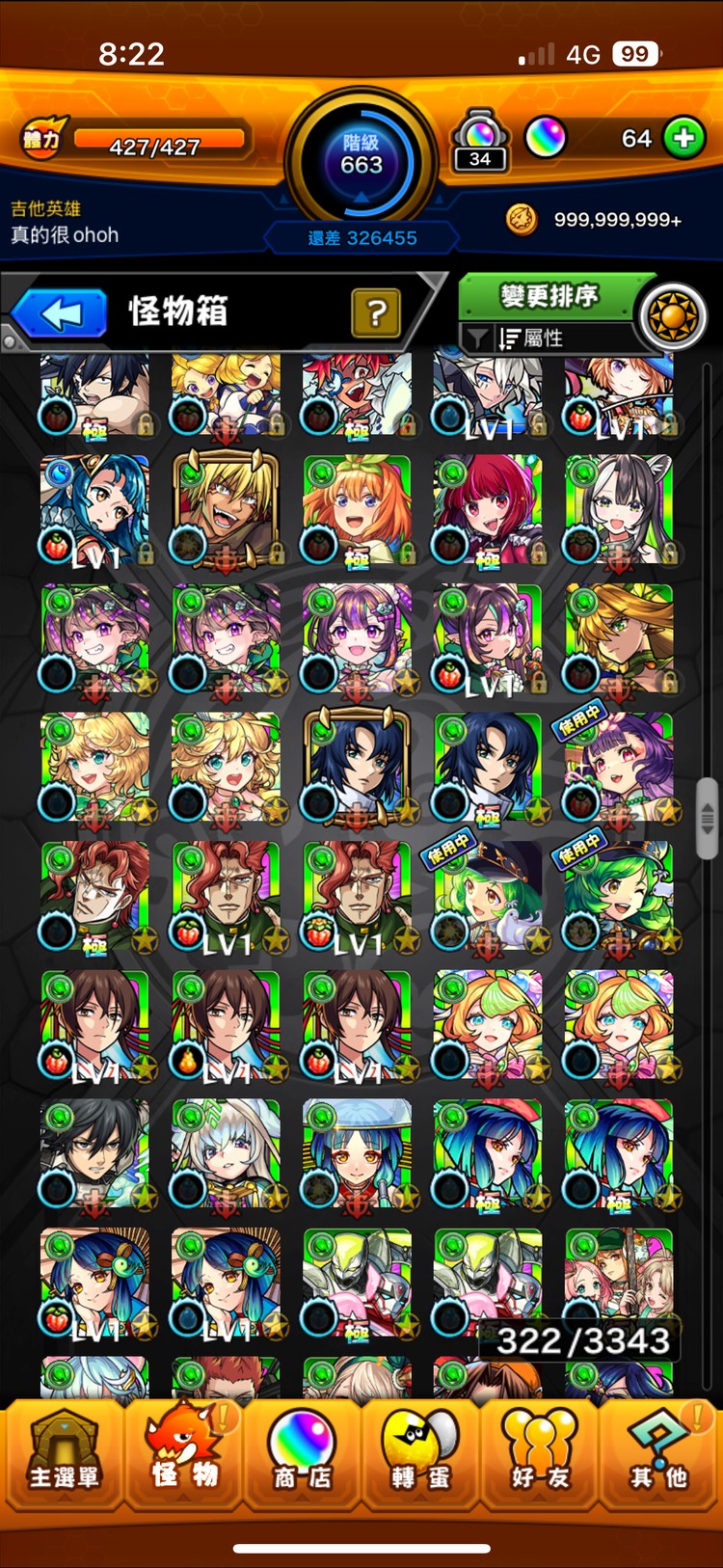Select the cat-eared girl monster
Screen dimensions: 723x1568
[x=619, y=511]
